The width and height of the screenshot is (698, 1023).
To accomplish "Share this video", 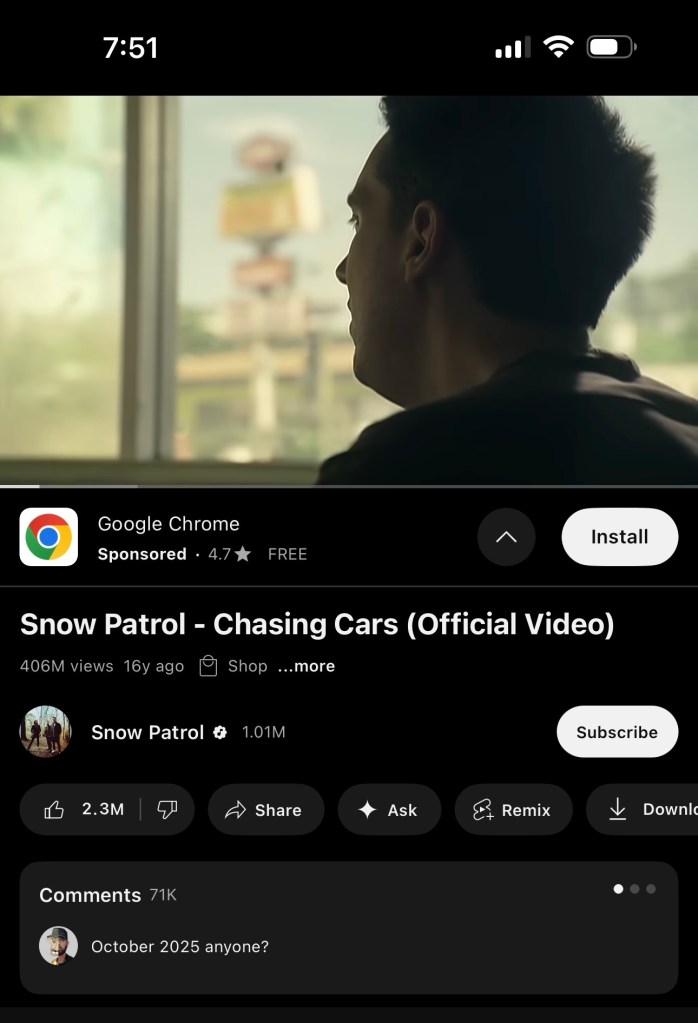I will pos(265,809).
